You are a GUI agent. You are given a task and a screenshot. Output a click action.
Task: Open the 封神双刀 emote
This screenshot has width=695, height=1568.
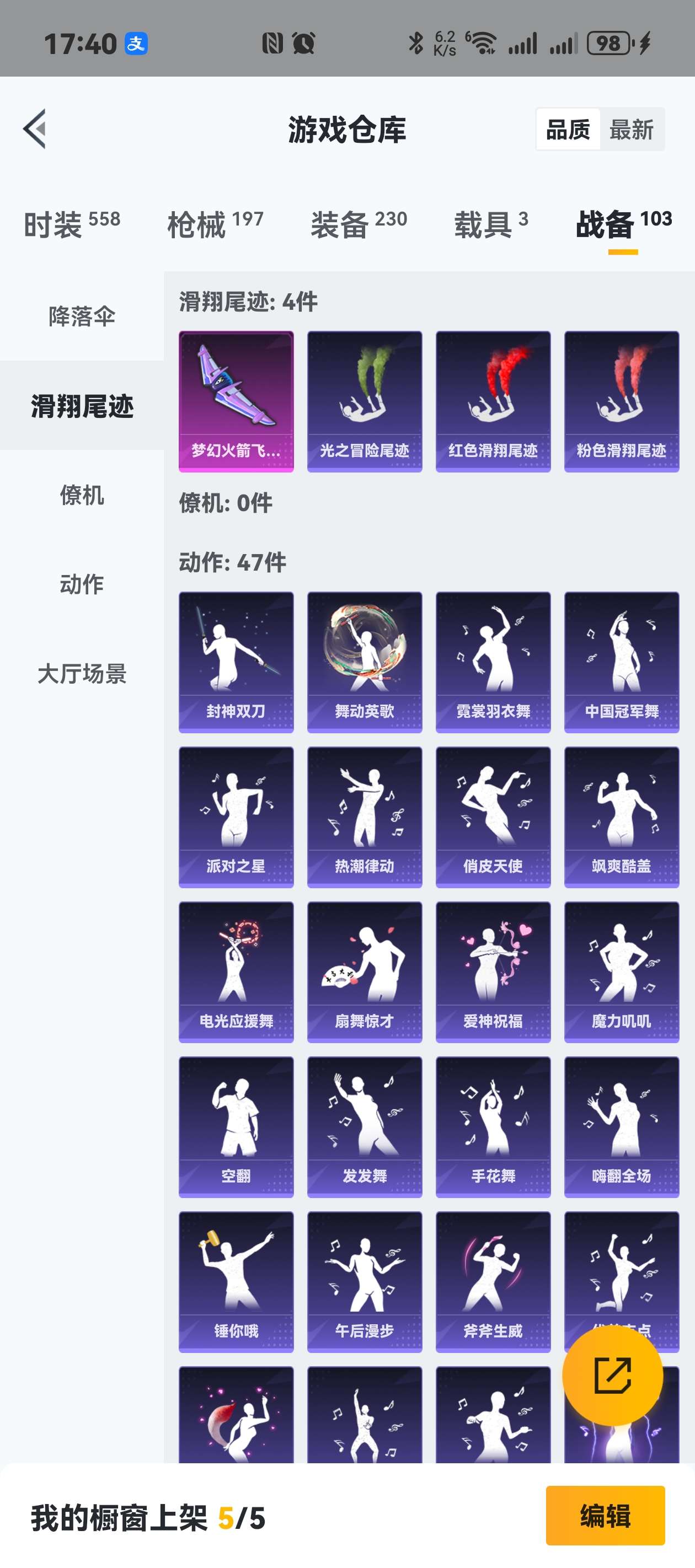coord(236,662)
